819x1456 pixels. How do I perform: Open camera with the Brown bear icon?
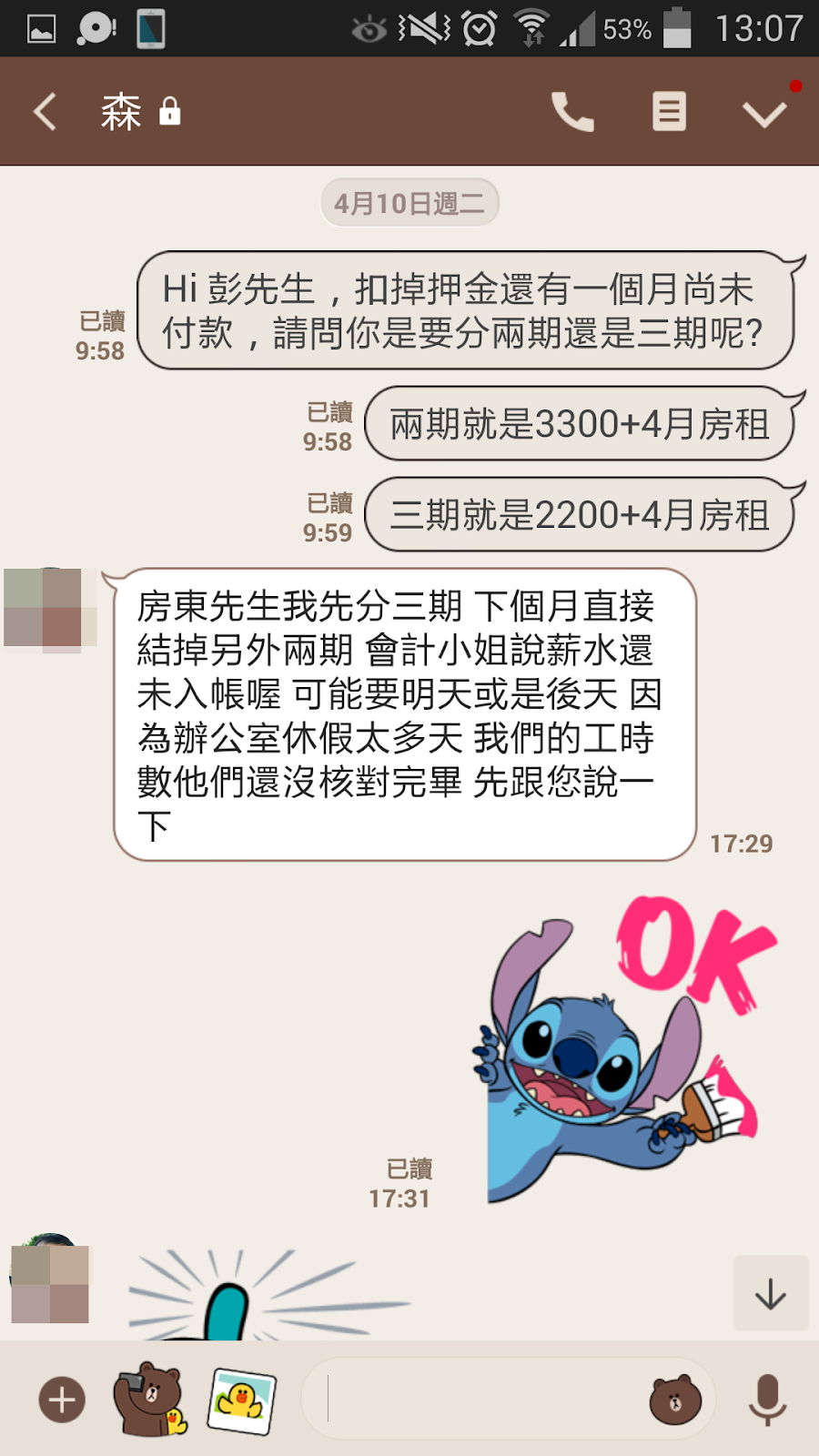tap(149, 1400)
